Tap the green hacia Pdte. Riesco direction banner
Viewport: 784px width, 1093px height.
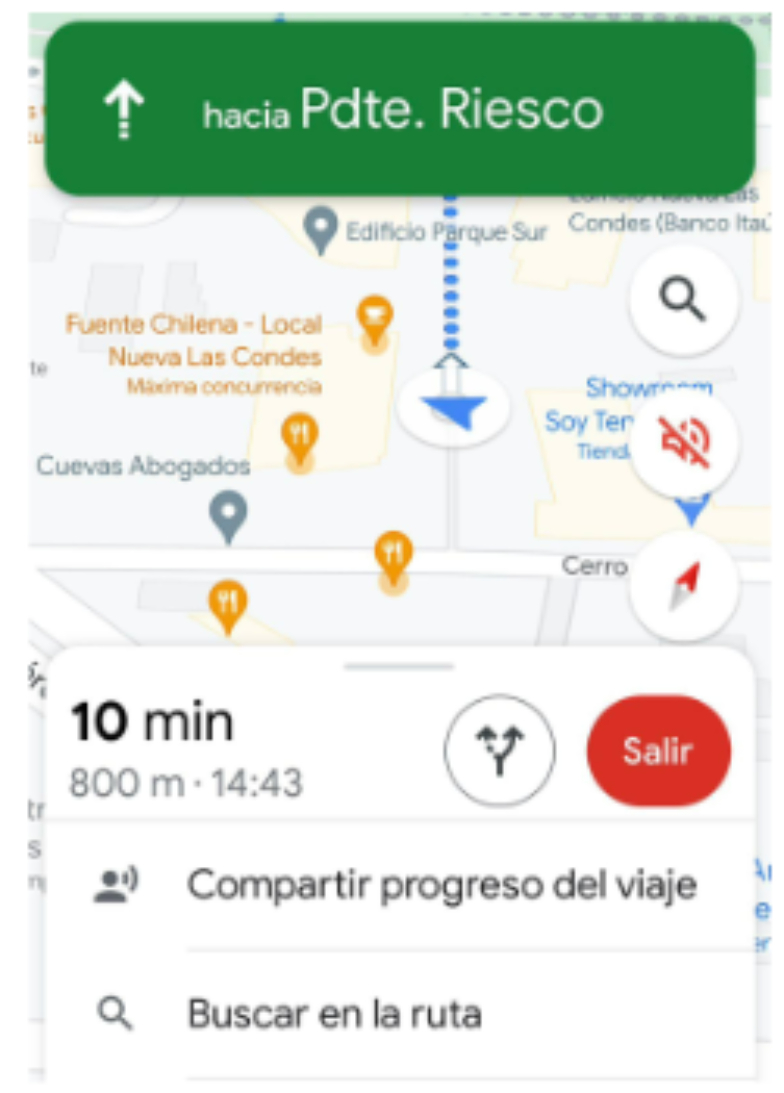point(400,109)
